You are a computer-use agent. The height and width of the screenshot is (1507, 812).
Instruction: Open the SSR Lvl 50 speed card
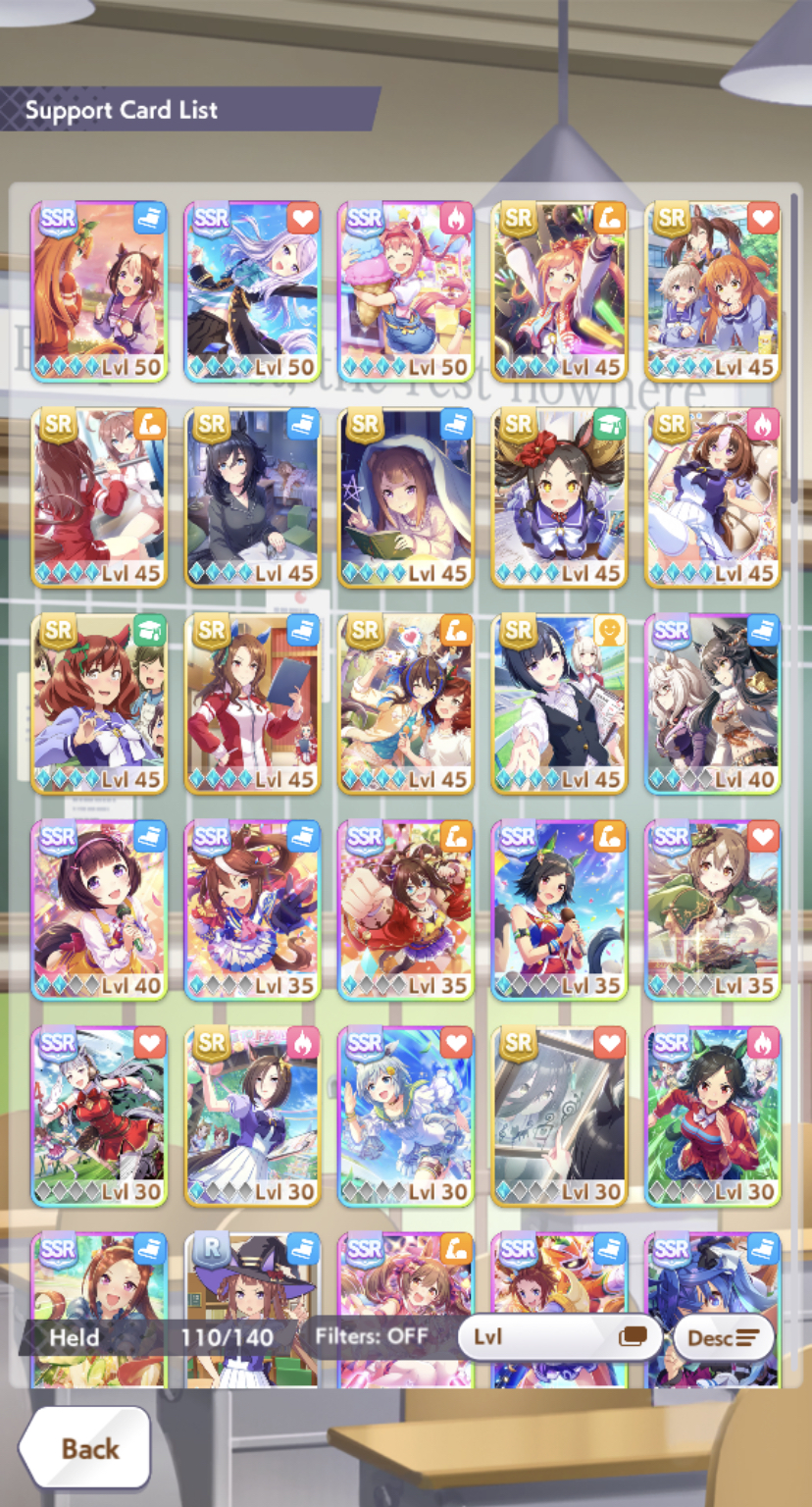[100, 291]
